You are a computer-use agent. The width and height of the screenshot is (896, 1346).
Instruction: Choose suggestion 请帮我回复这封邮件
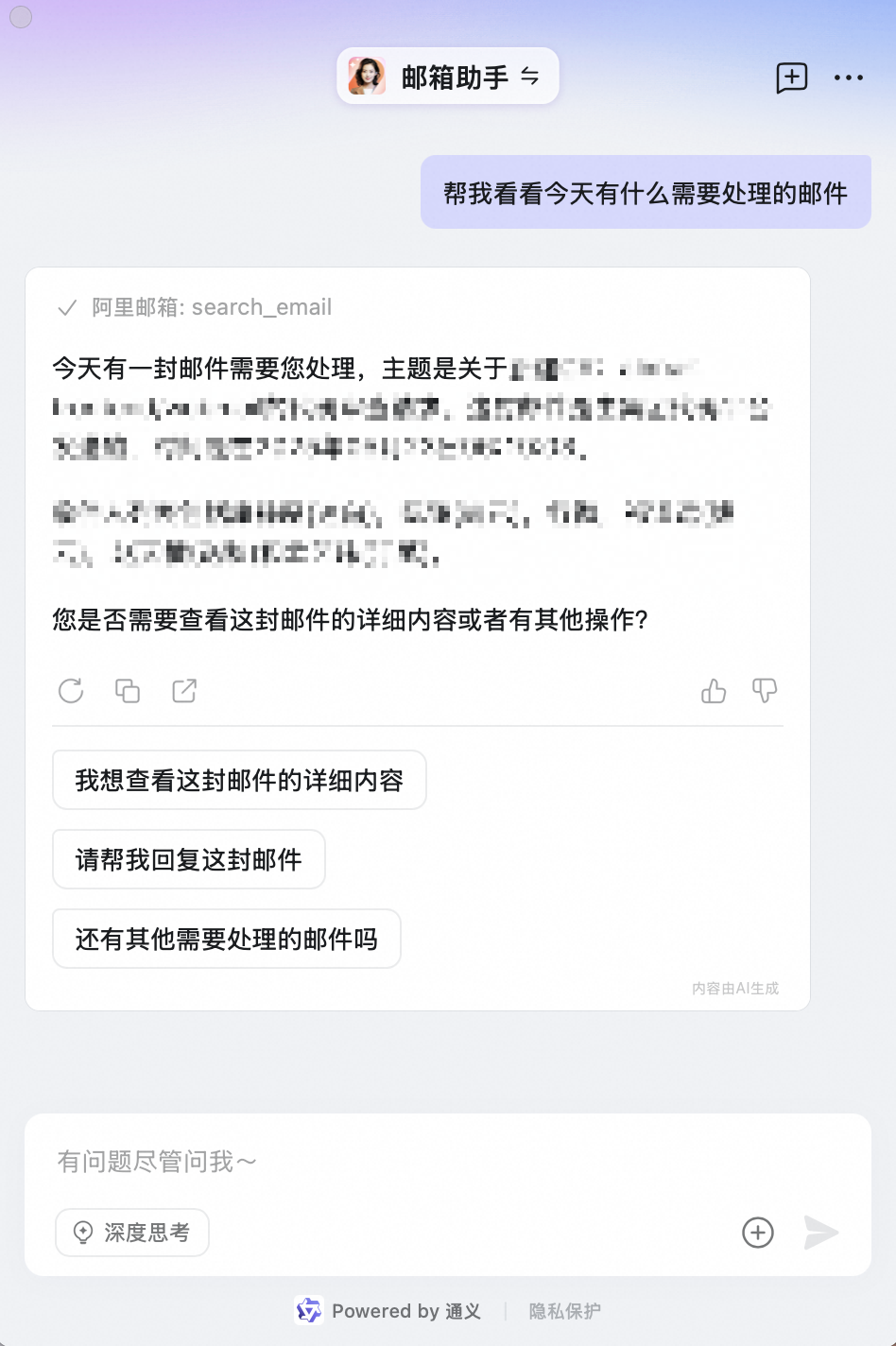pos(189,859)
